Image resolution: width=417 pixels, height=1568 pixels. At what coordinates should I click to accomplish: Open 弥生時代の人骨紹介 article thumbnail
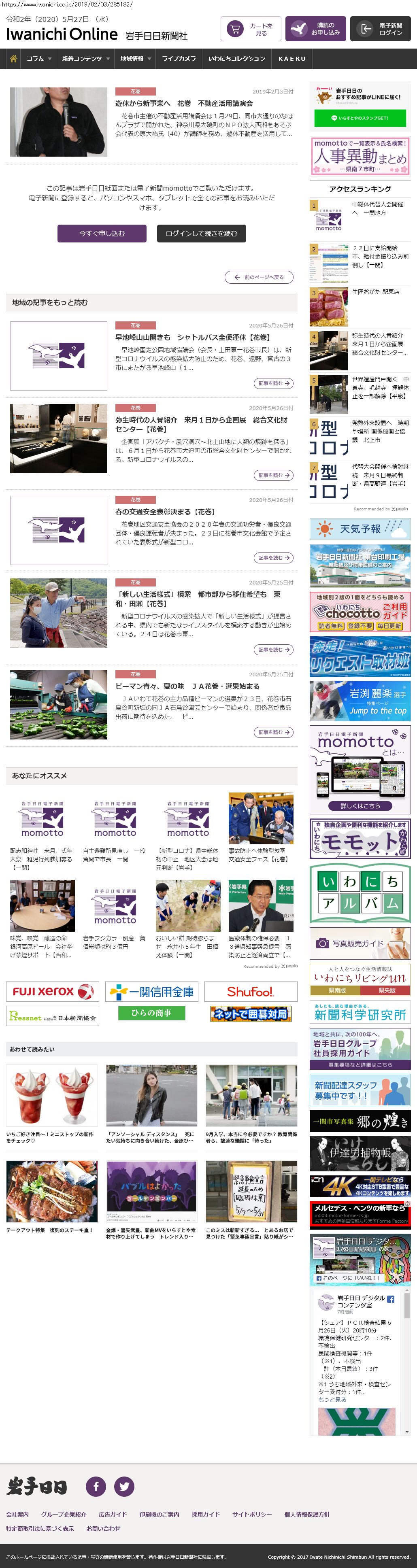coord(58,438)
